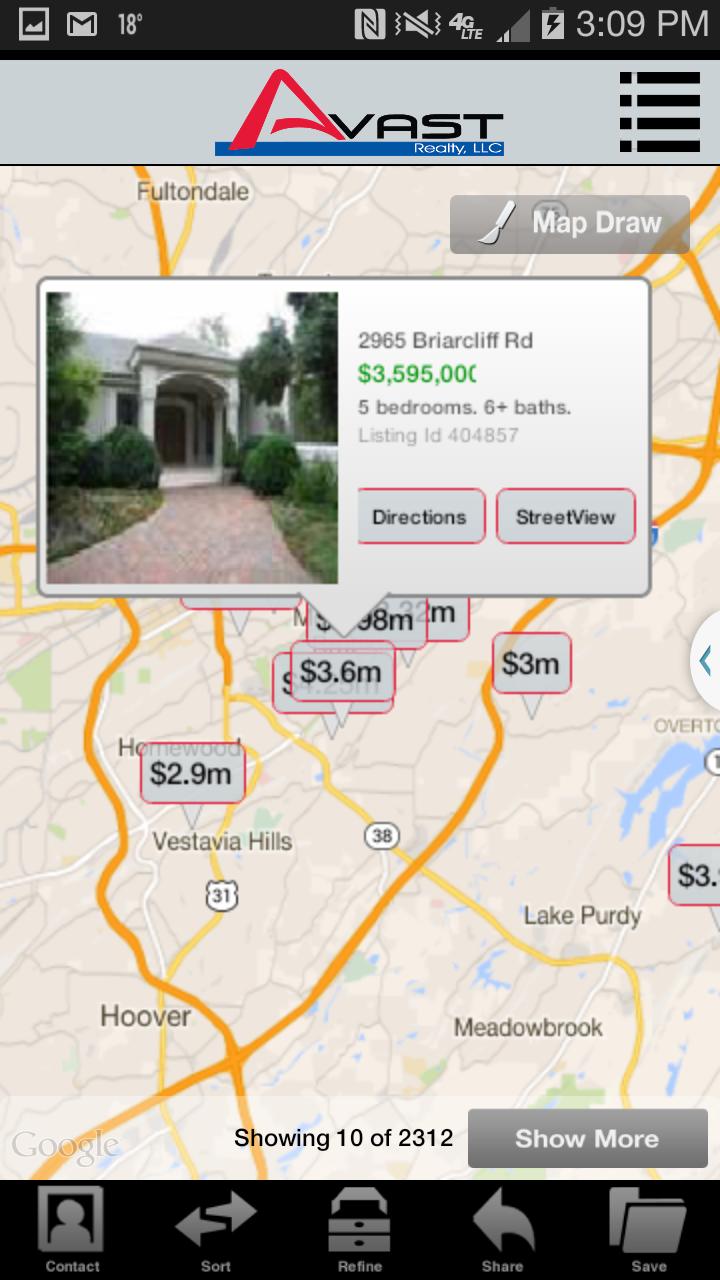
Task: Get Directions to 2965 Briarcliff Rd
Action: [x=420, y=517]
